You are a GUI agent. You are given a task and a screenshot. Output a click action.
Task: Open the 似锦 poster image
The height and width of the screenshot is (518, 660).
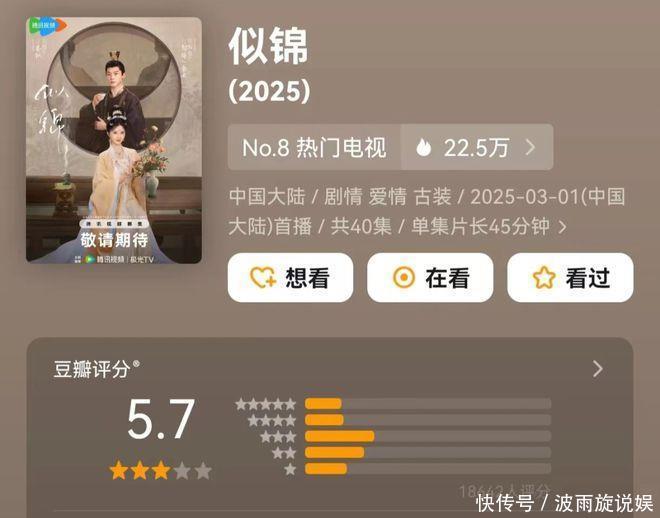click(x=114, y=140)
